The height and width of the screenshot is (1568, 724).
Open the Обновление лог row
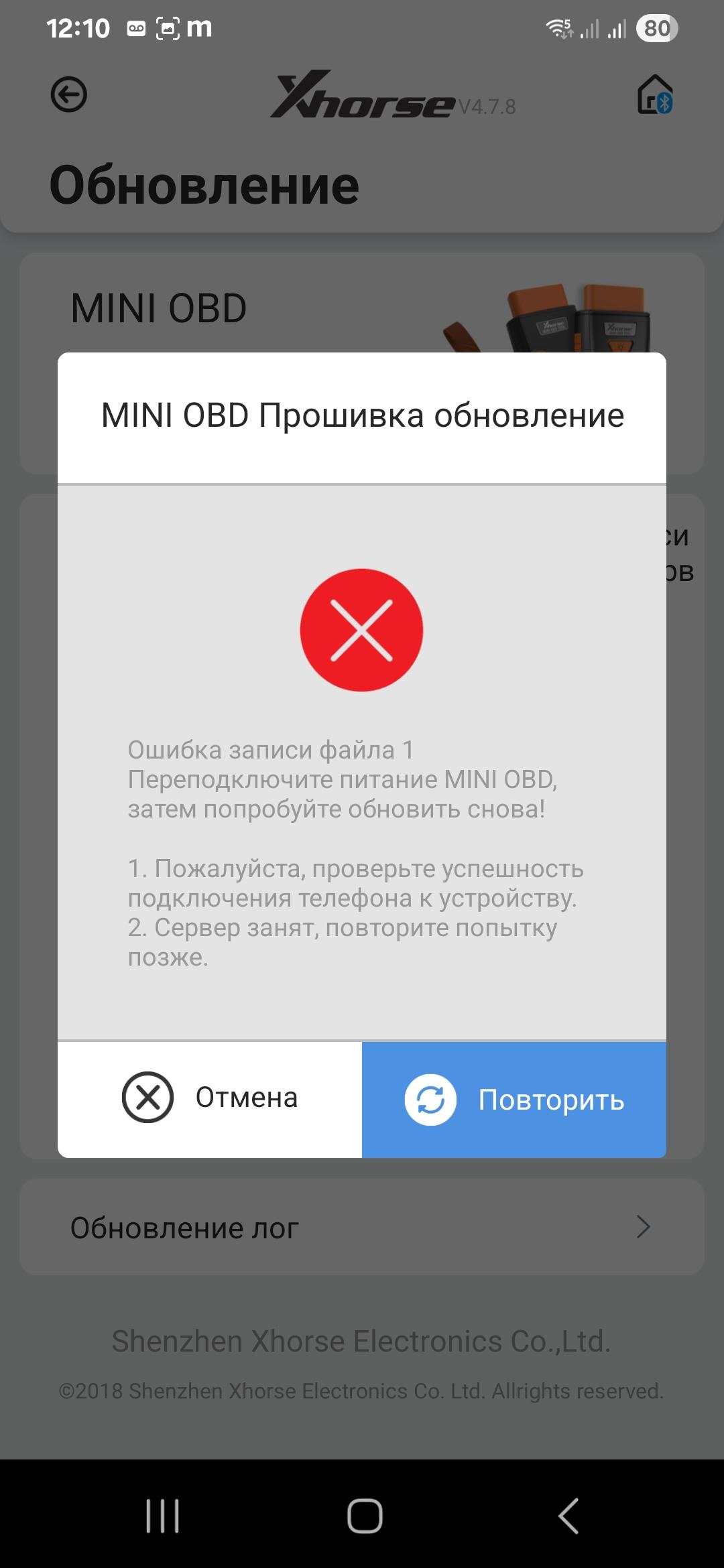[362, 1228]
